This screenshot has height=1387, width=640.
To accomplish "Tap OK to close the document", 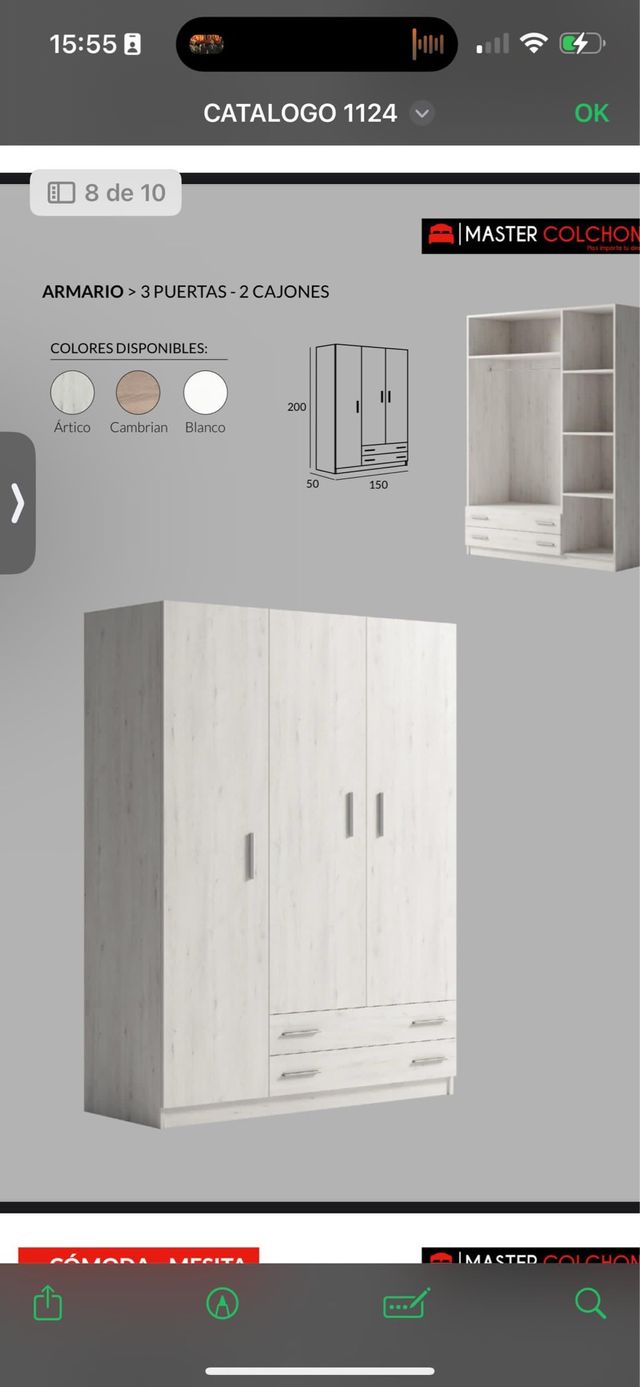I will [591, 113].
